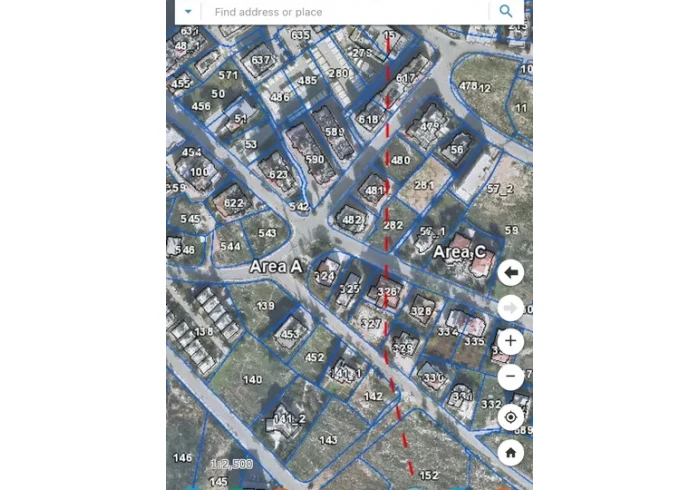Screen dimensions: 700x490
Task: Tap the Find address or place field
Action: point(345,12)
